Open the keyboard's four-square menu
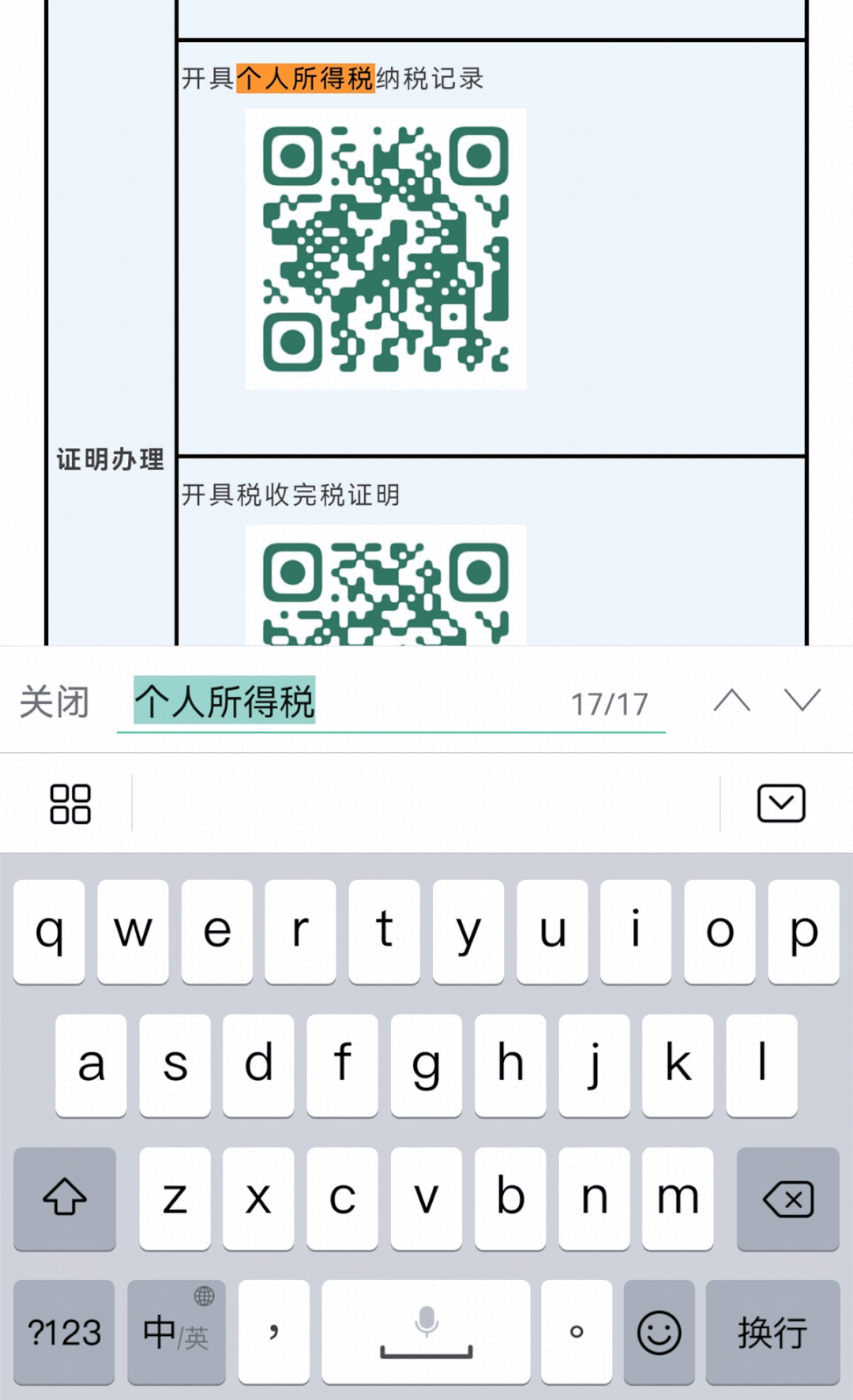The width and height of the screenshot is (853, 1400). 70,803
